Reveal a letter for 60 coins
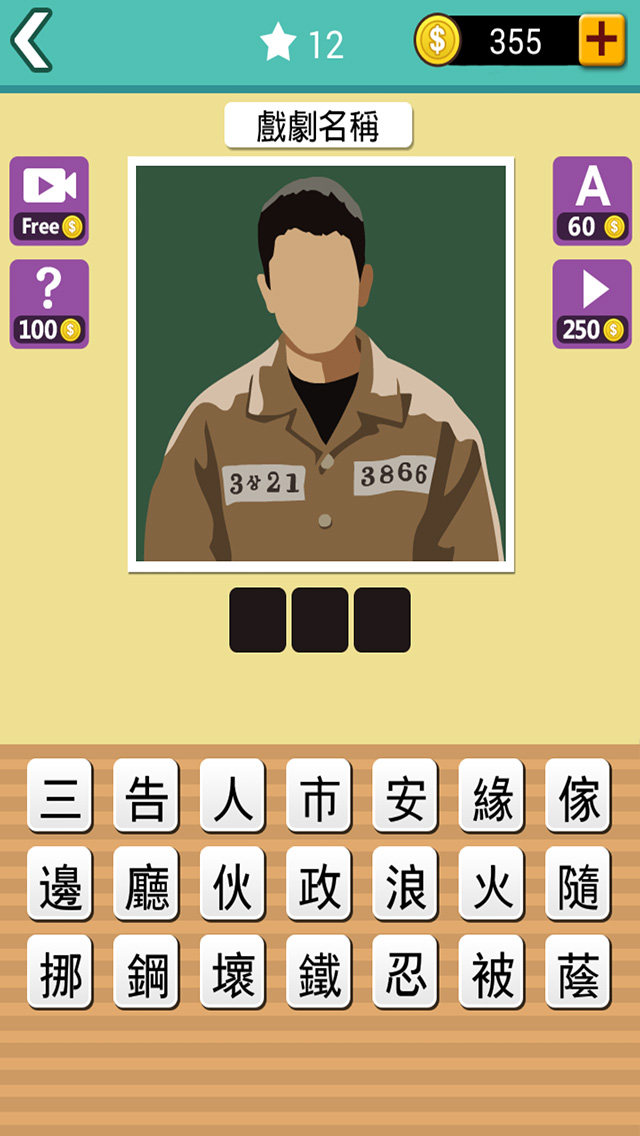 pyautogui.click(x=592, y=200)
